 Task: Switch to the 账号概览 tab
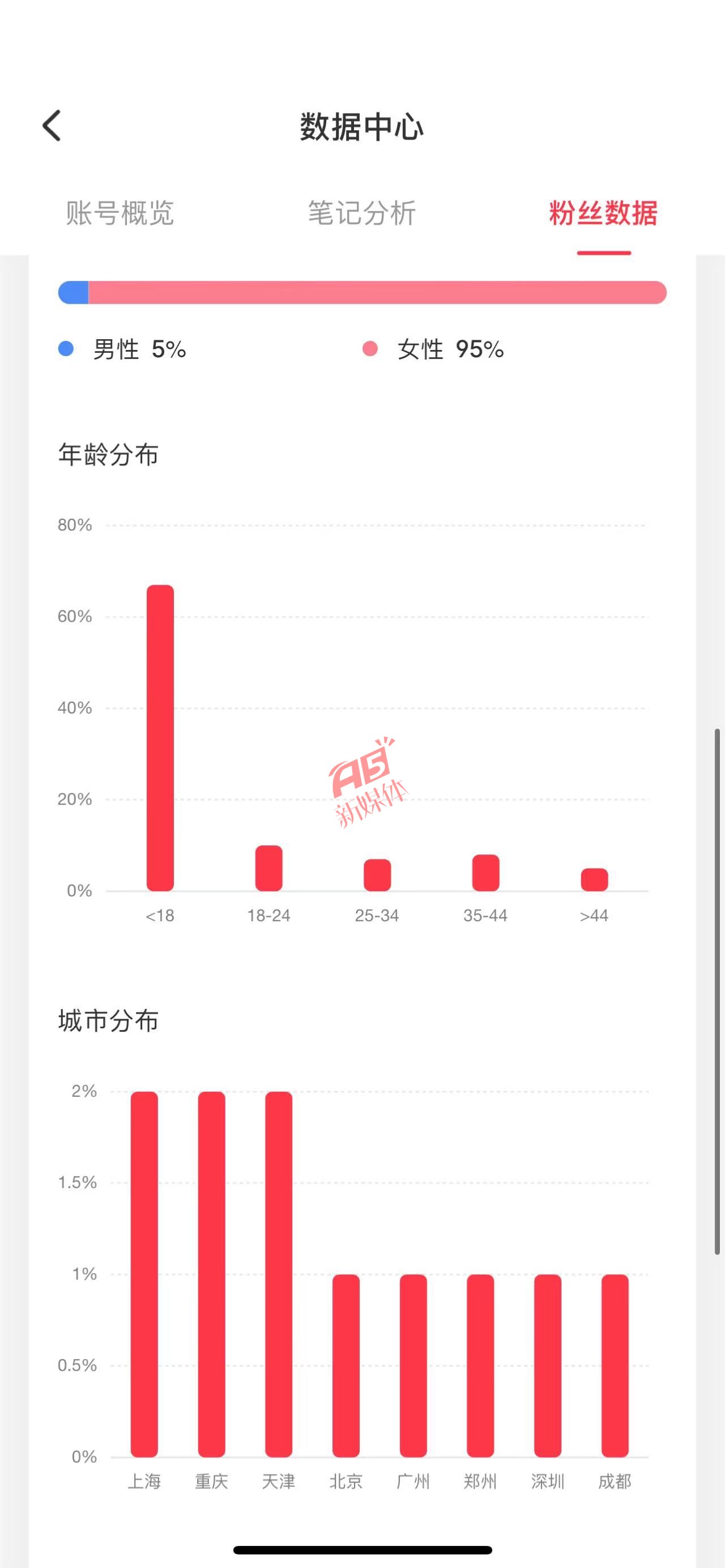pyautogui.click(x=120, y=213)
